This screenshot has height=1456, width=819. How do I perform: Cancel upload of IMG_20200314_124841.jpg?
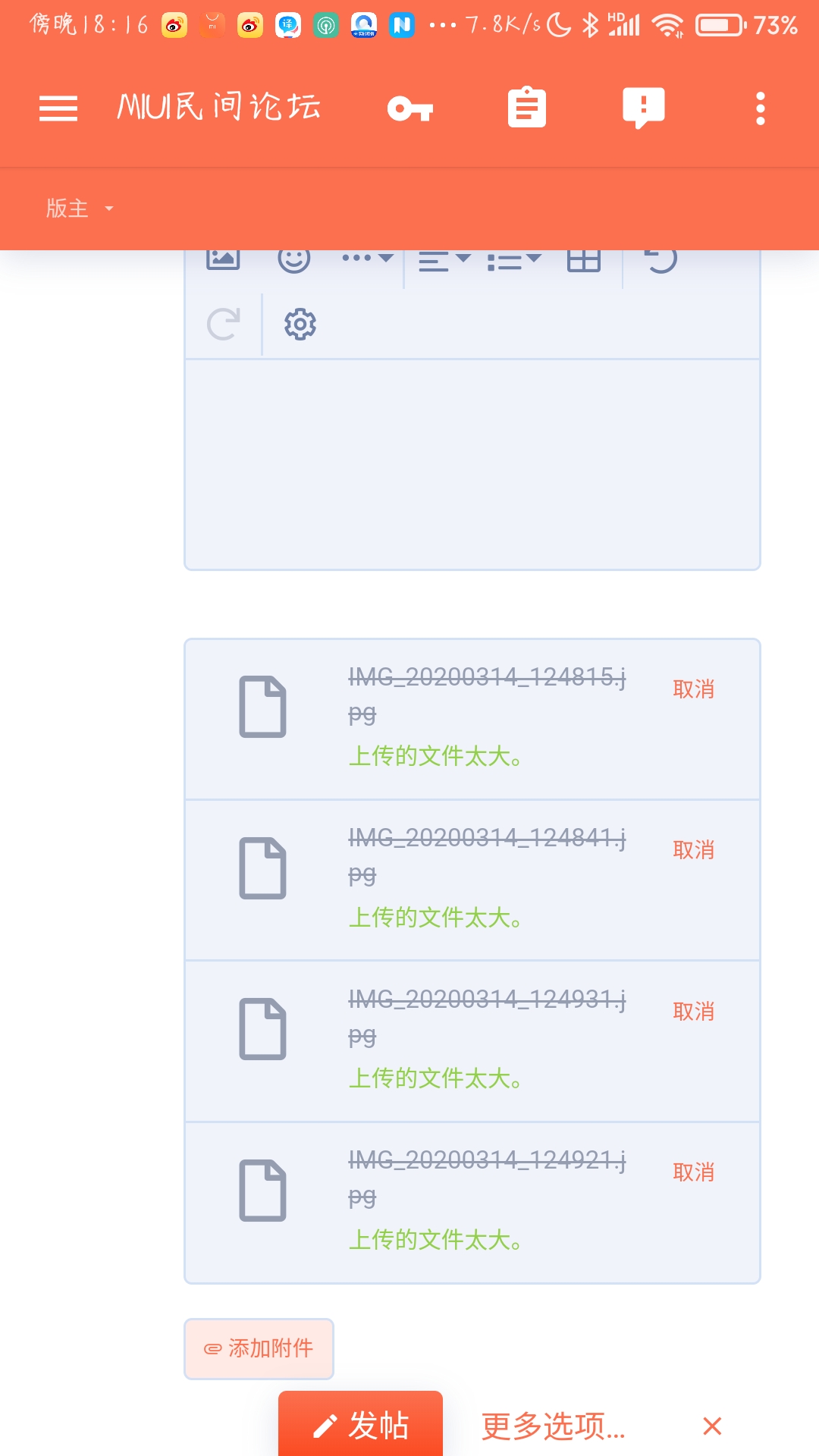click(694, 850)
